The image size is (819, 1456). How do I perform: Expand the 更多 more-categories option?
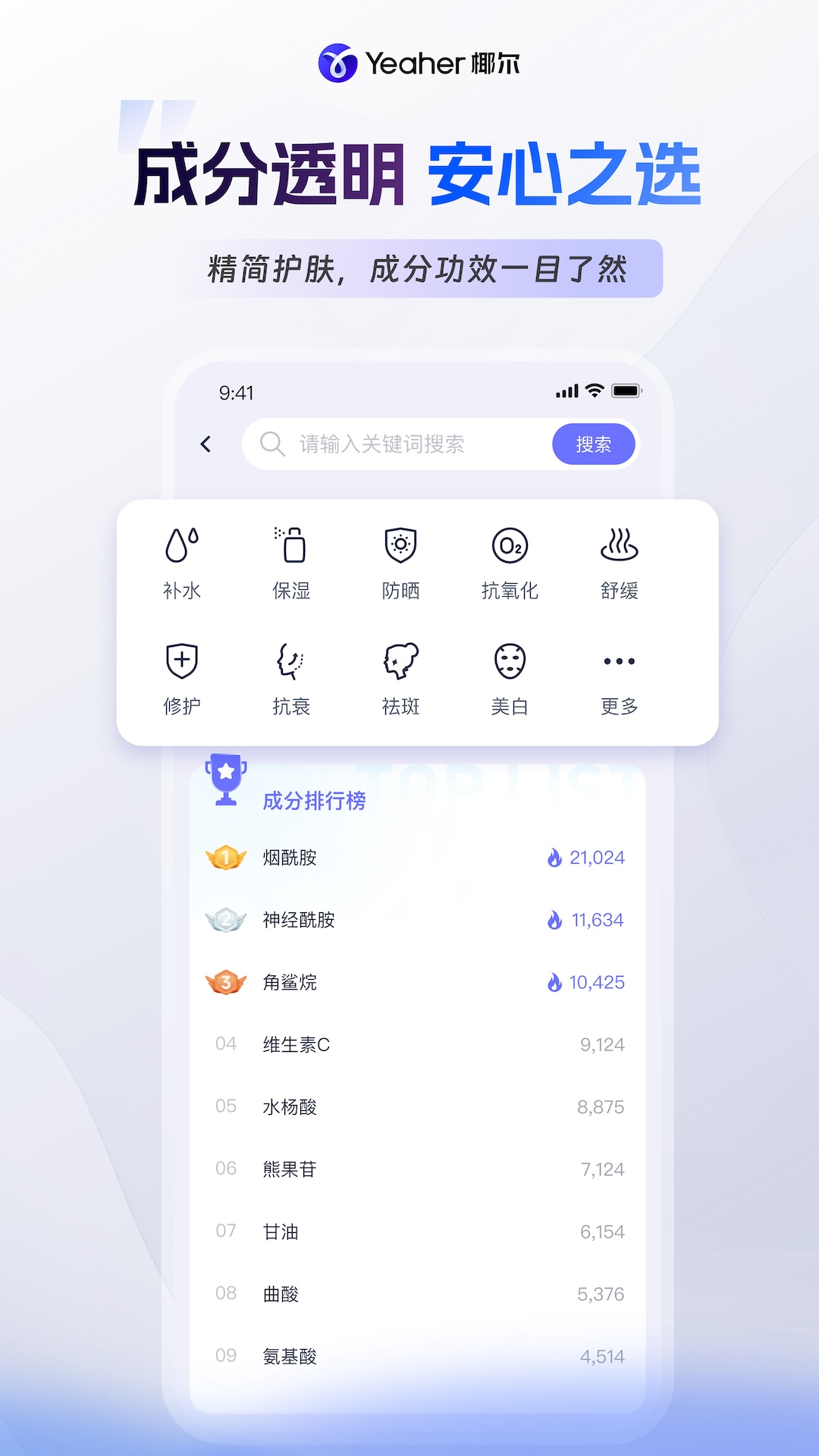tap(619, 661)
